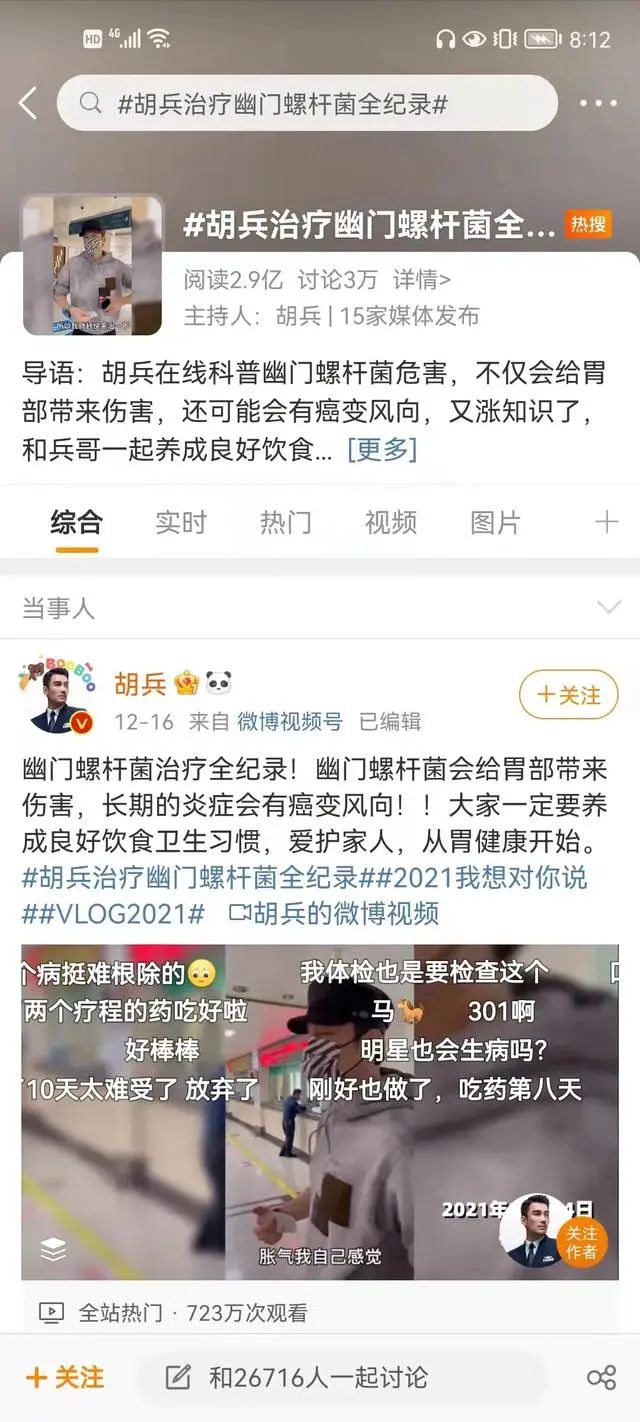Switch to the 图片 tab

[x=496, y=522]
